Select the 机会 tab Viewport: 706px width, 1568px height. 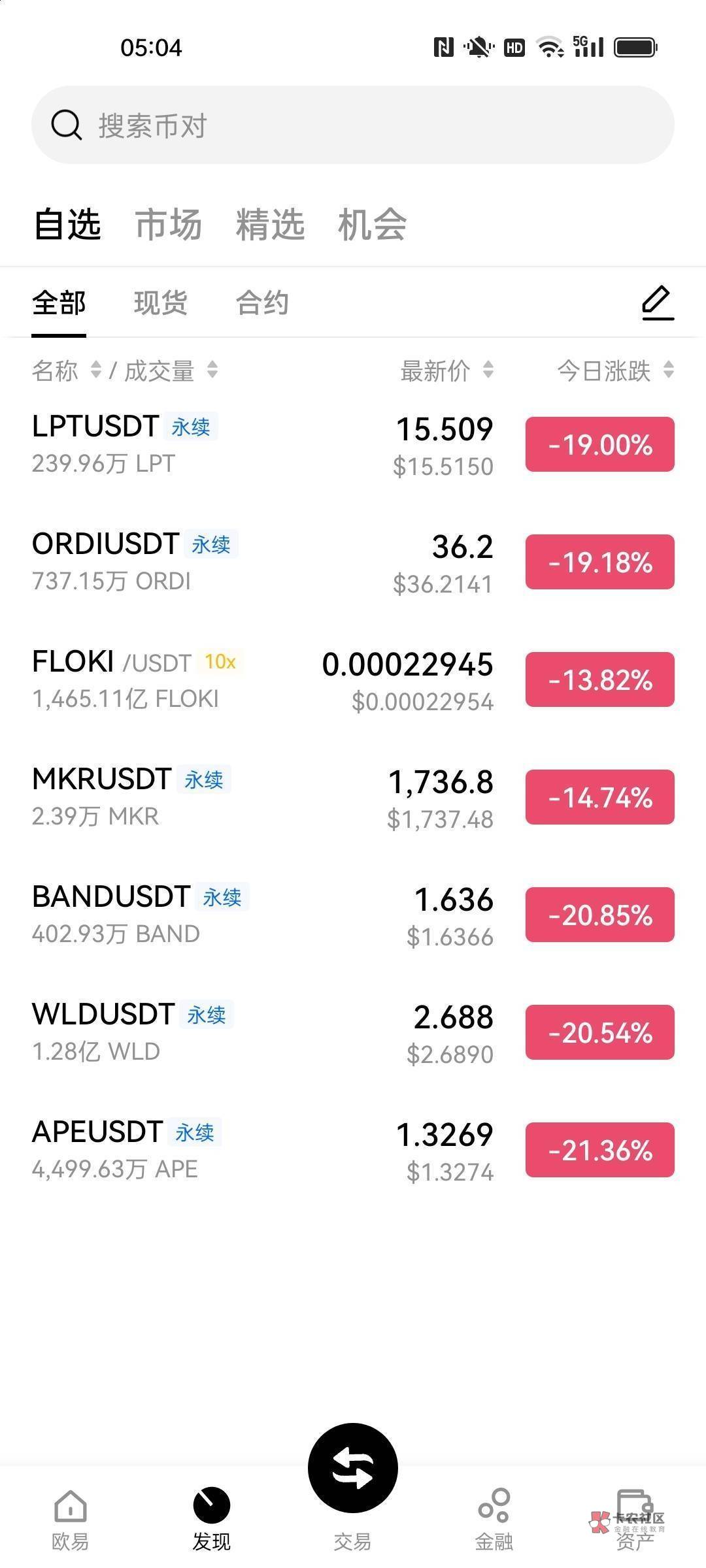(372, 224)
